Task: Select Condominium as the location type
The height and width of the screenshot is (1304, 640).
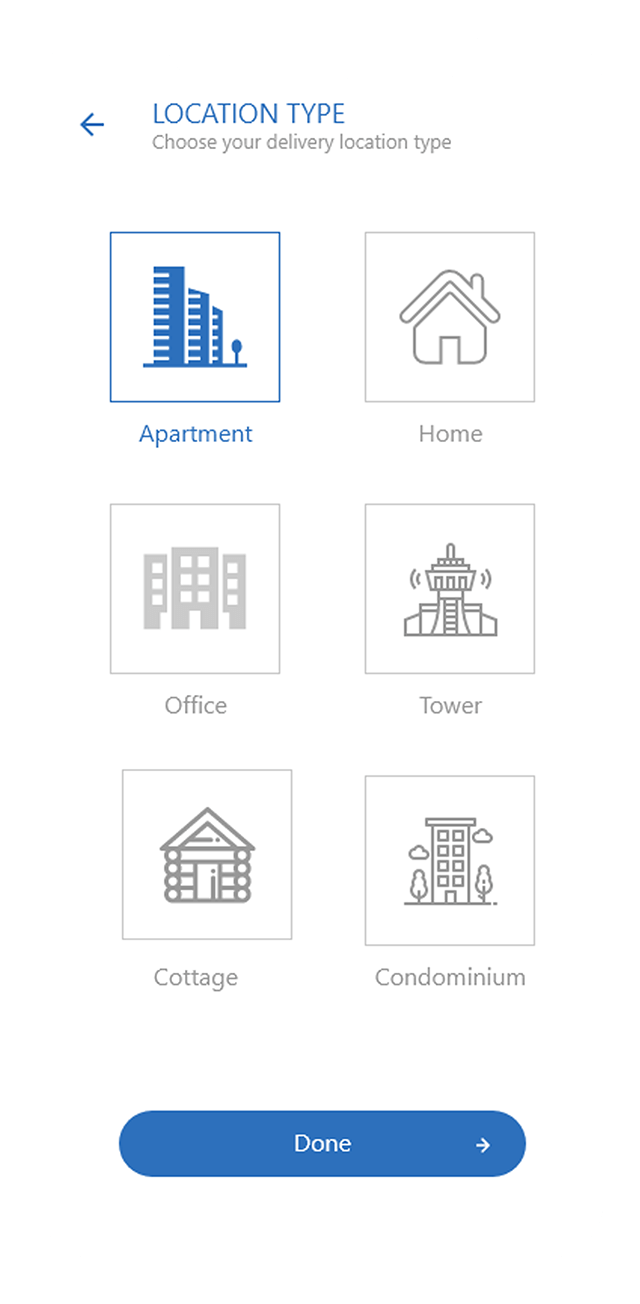Action: tap(450, 861)
